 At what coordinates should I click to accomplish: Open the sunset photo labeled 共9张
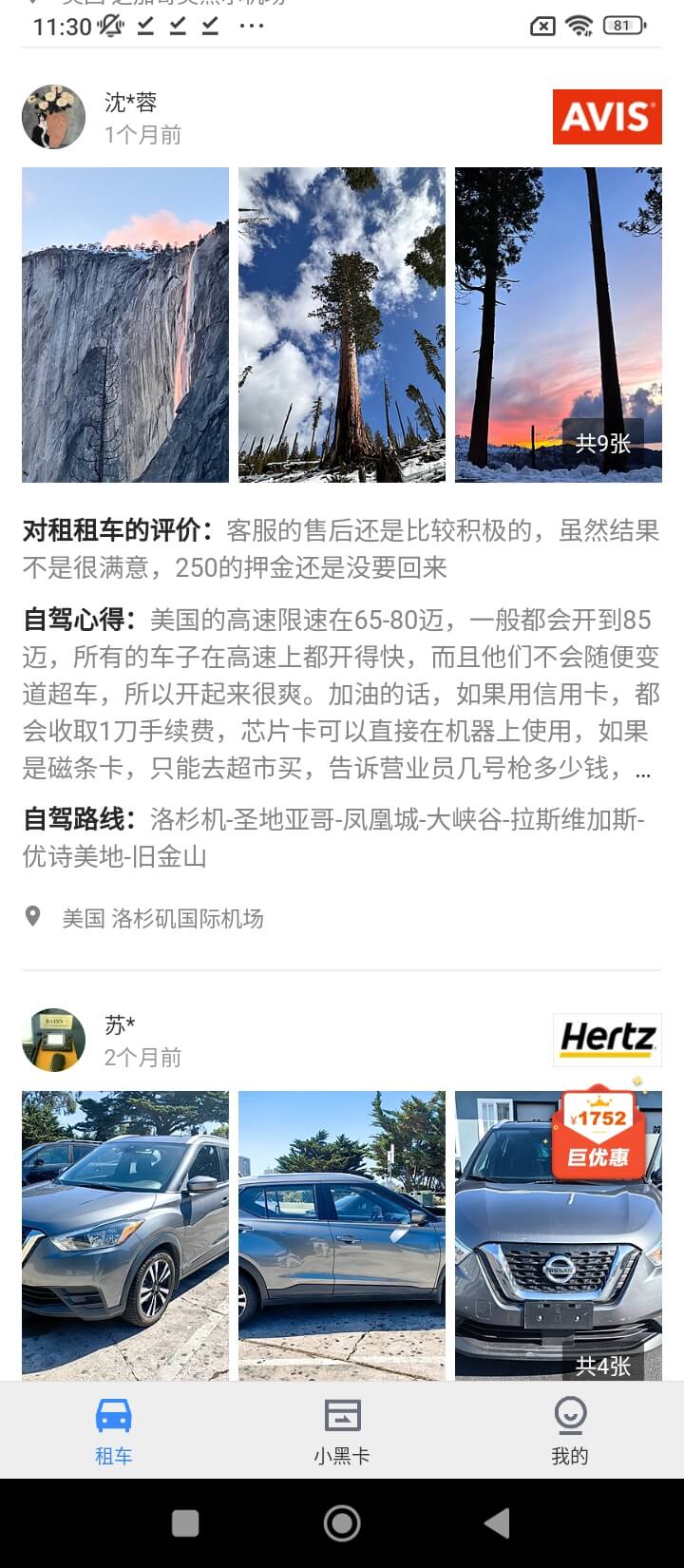559,325
